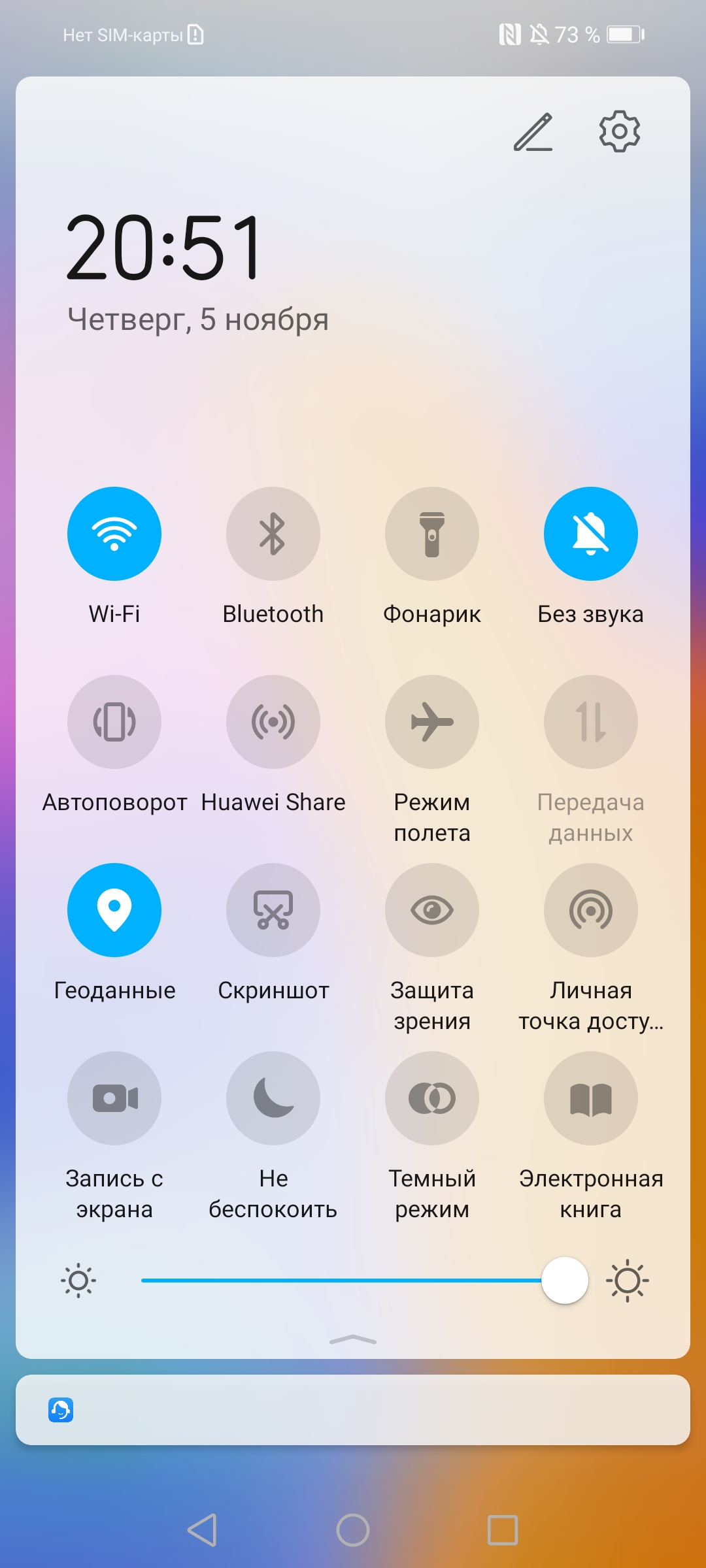Enable Не беспокоить mode
Image resolution: width=706 pixels, height=1568 pixels.
click(273, 1098)
